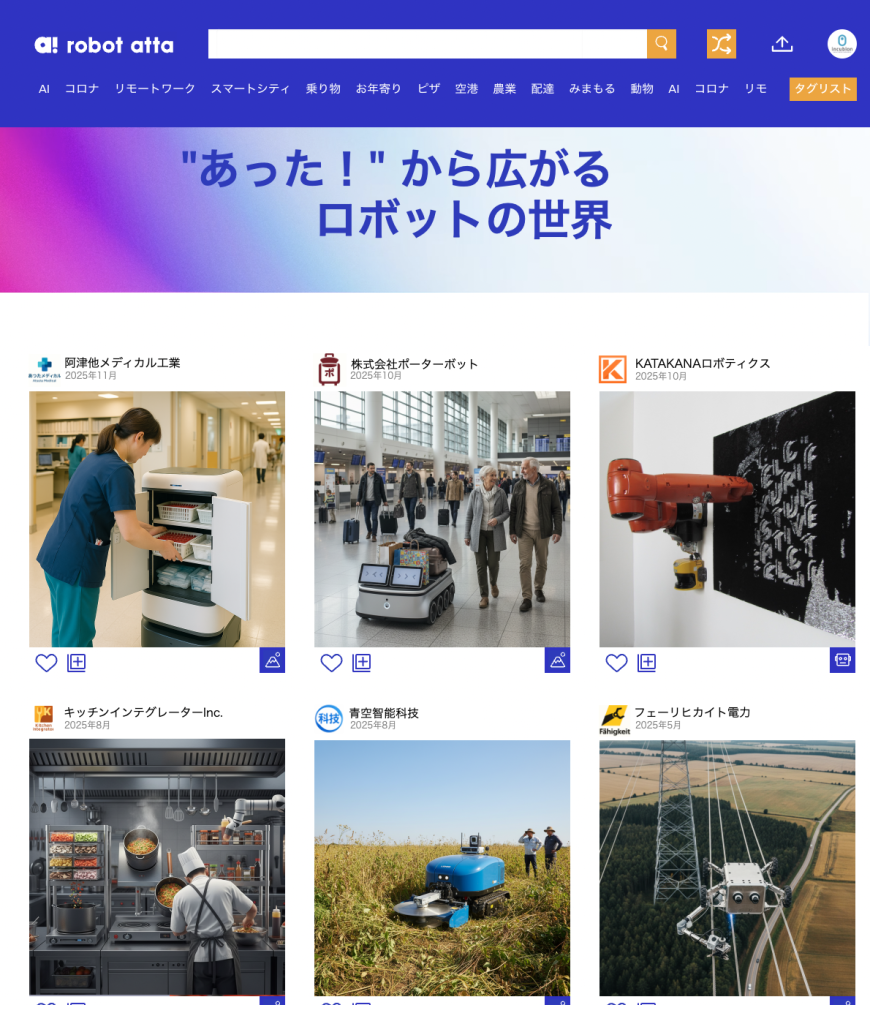Select the スマートシティ tag
Image resolution: width=870 pixels, height=1024 pixels.
point(250,89)
